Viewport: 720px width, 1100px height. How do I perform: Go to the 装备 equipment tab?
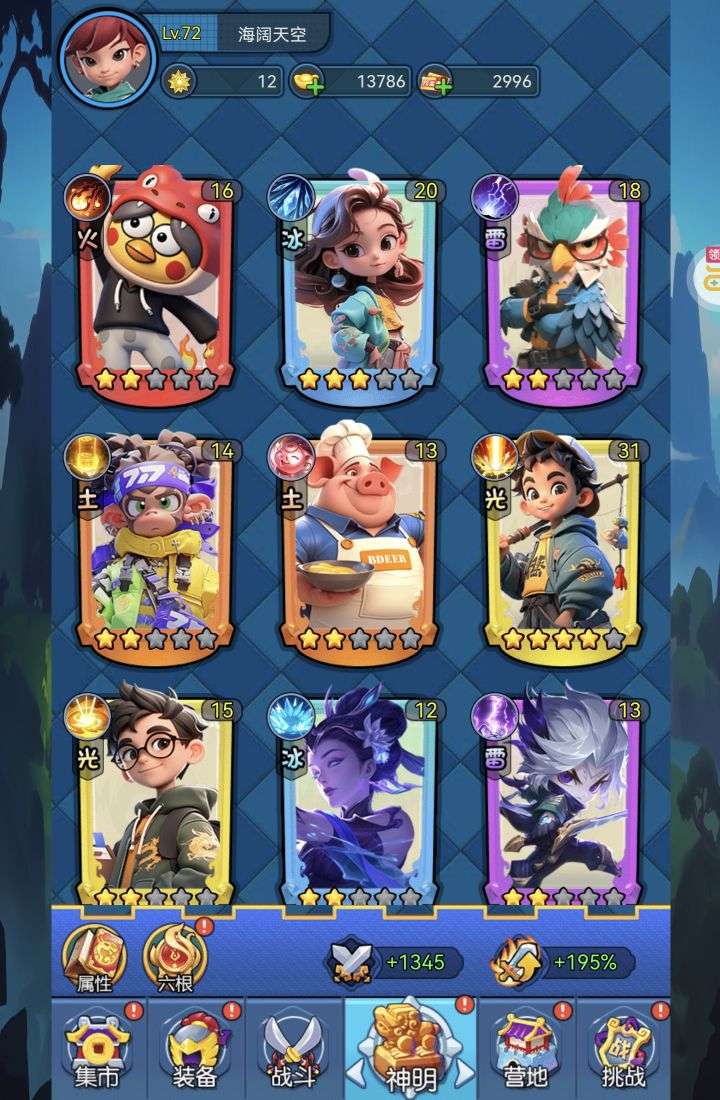195,1050
